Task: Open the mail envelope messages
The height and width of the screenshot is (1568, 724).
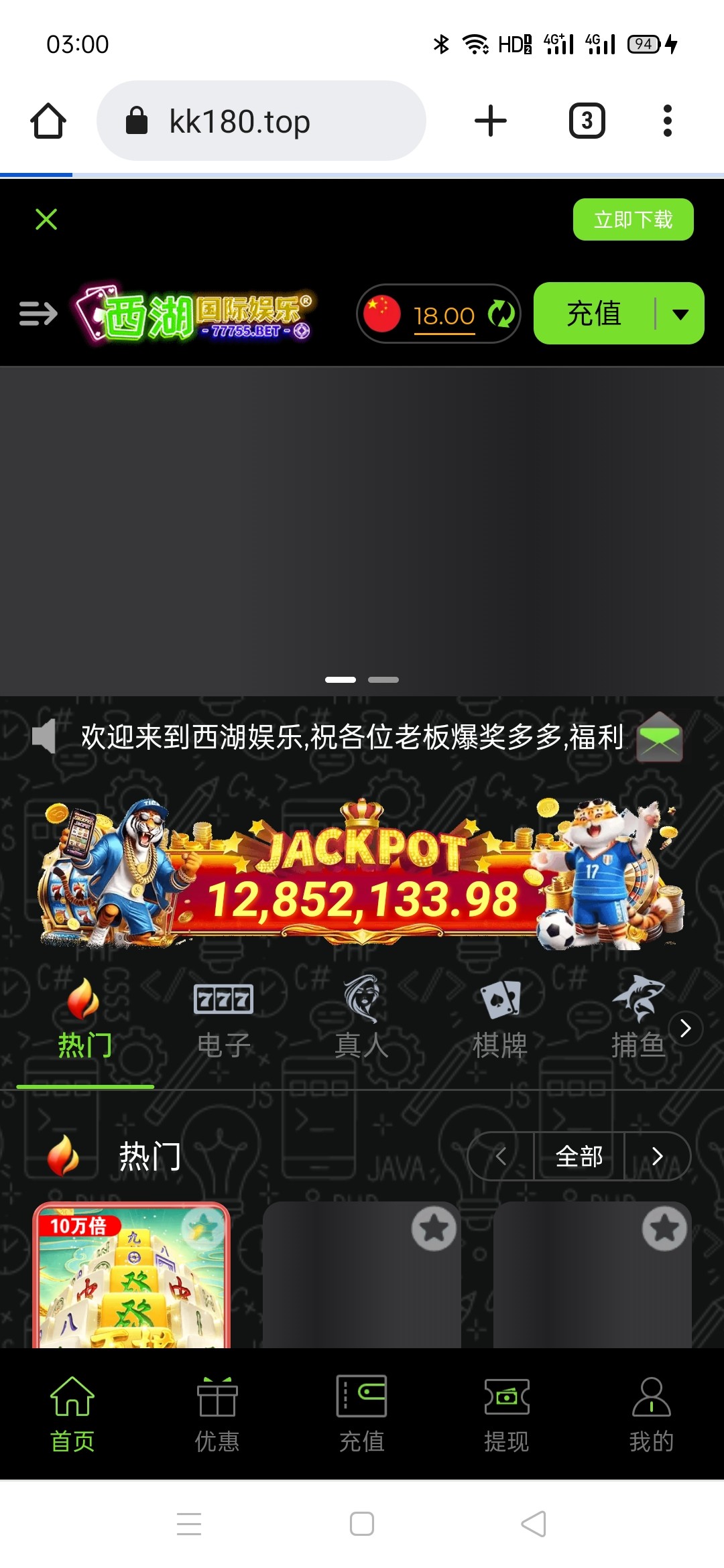Action: pos(660,738)
